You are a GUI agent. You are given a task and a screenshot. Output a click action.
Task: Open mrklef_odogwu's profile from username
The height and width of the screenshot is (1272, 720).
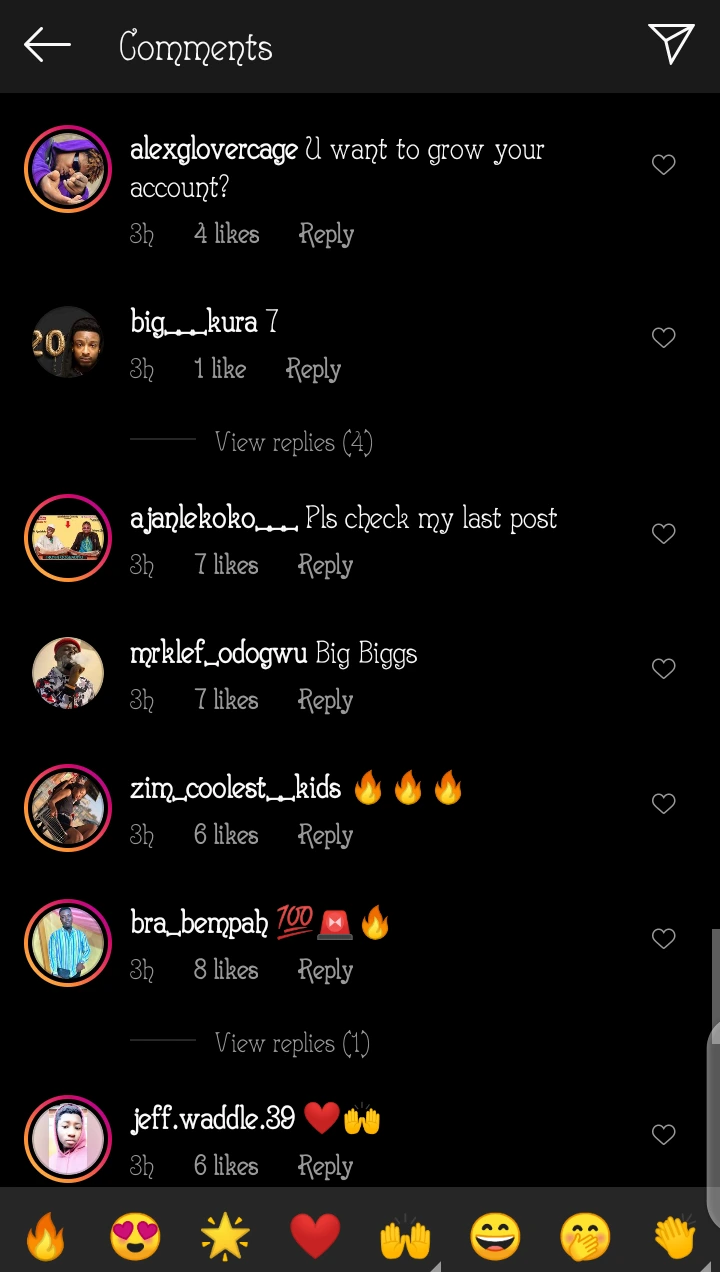(218, 654)
